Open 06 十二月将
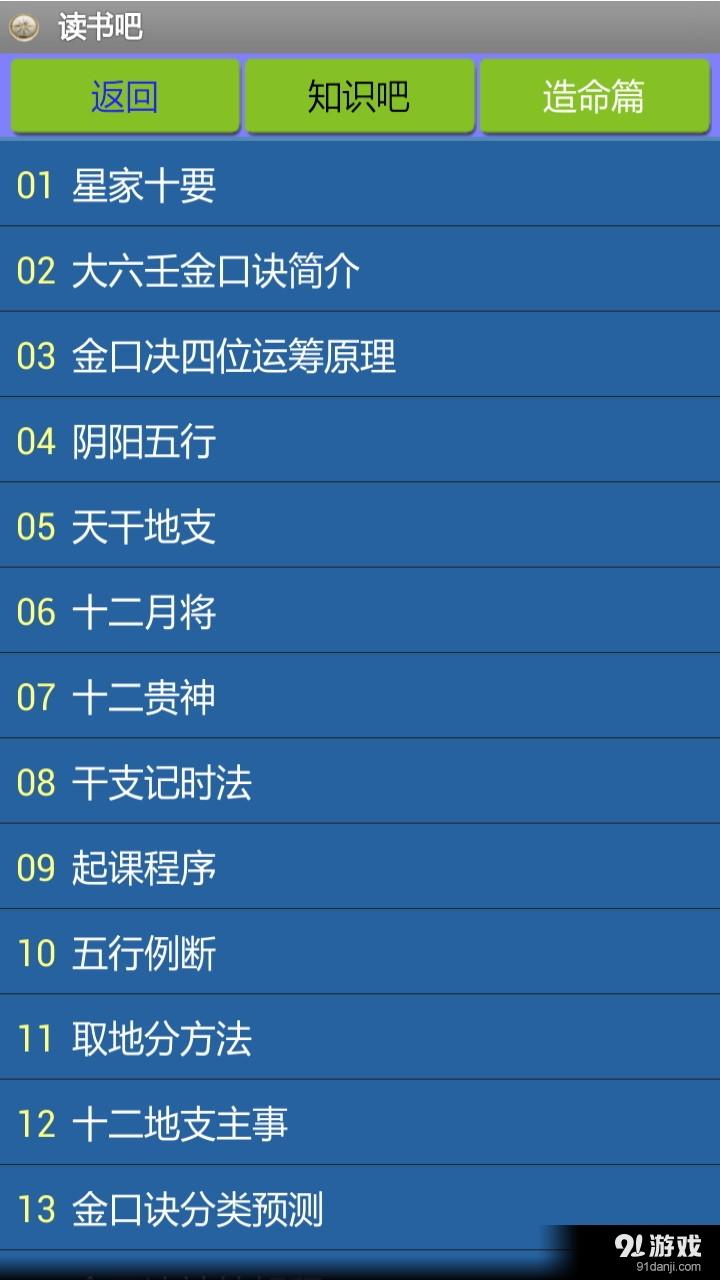The height and width of the screenshot is (1280, 720). click(360, 611)
